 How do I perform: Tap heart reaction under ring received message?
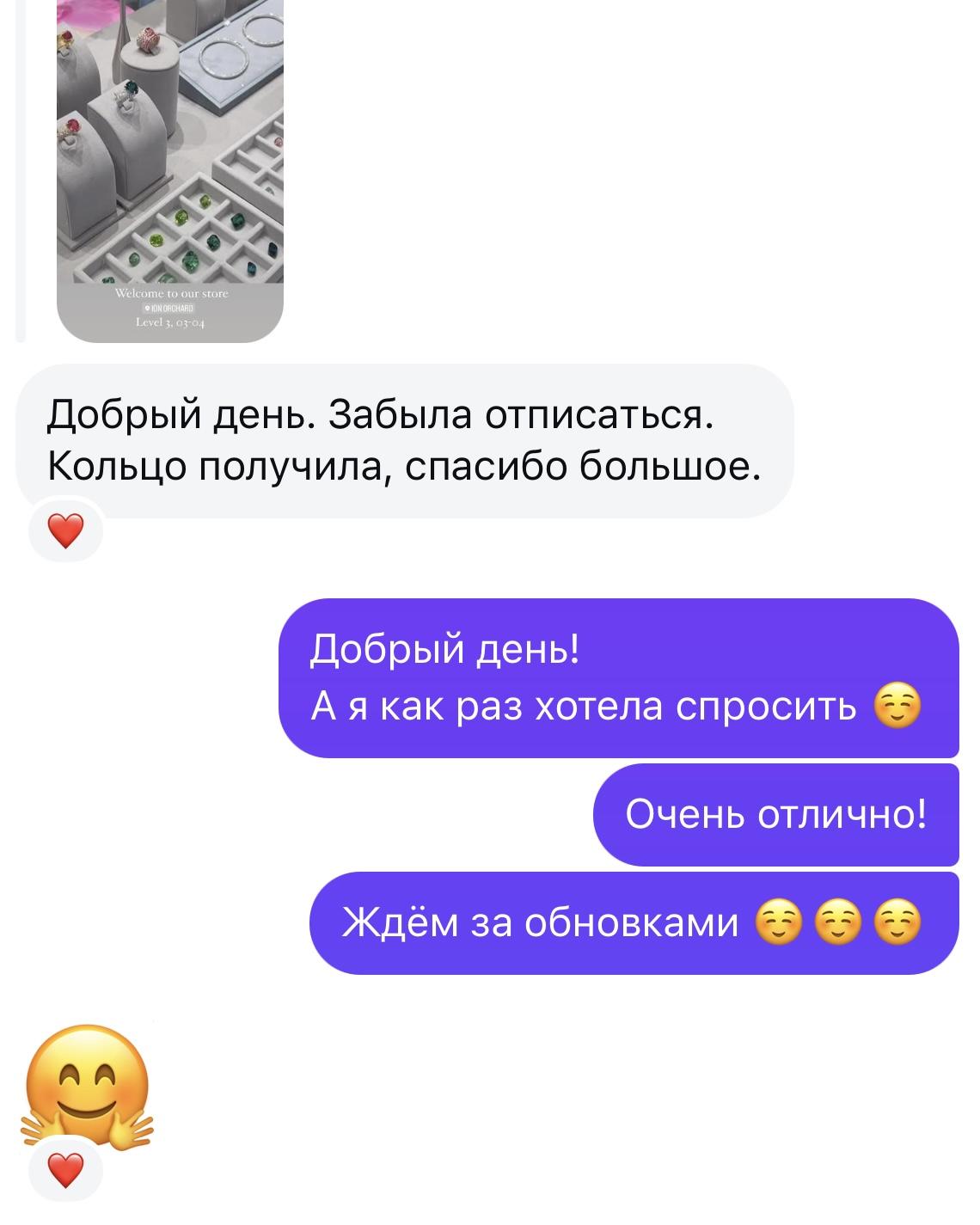[65, 530]
